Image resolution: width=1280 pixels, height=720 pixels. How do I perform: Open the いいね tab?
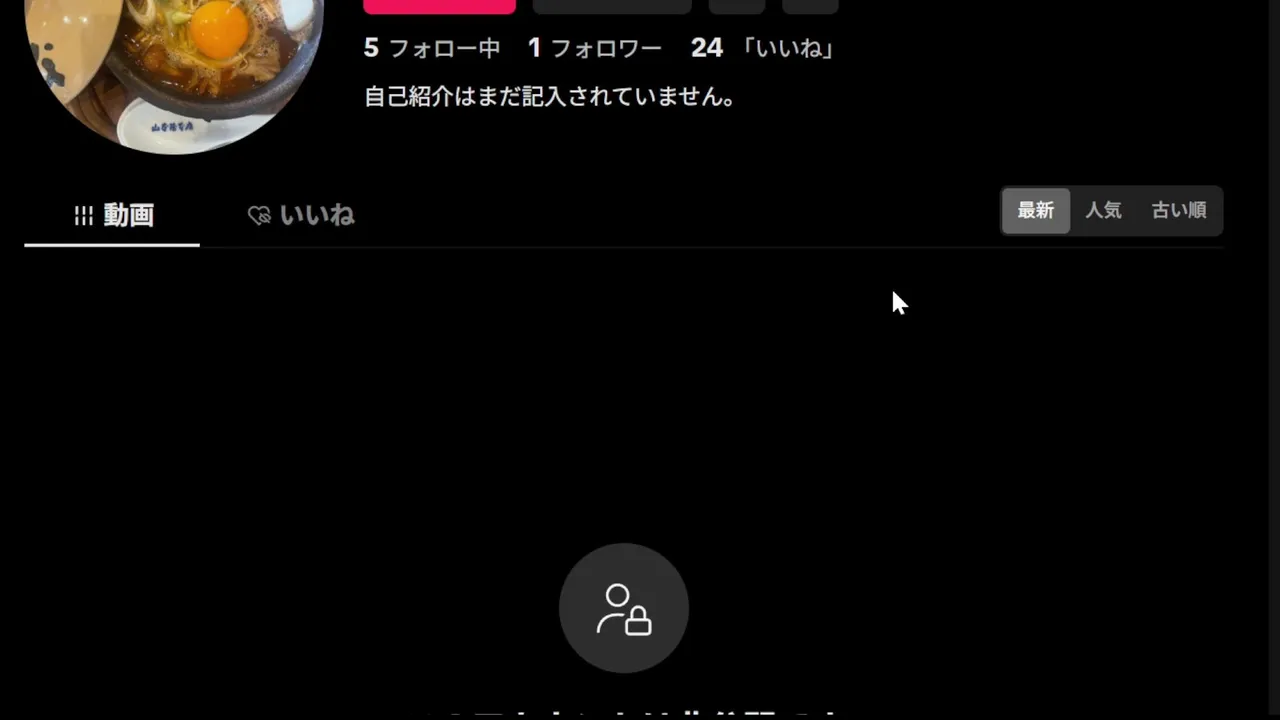(301, 215)
